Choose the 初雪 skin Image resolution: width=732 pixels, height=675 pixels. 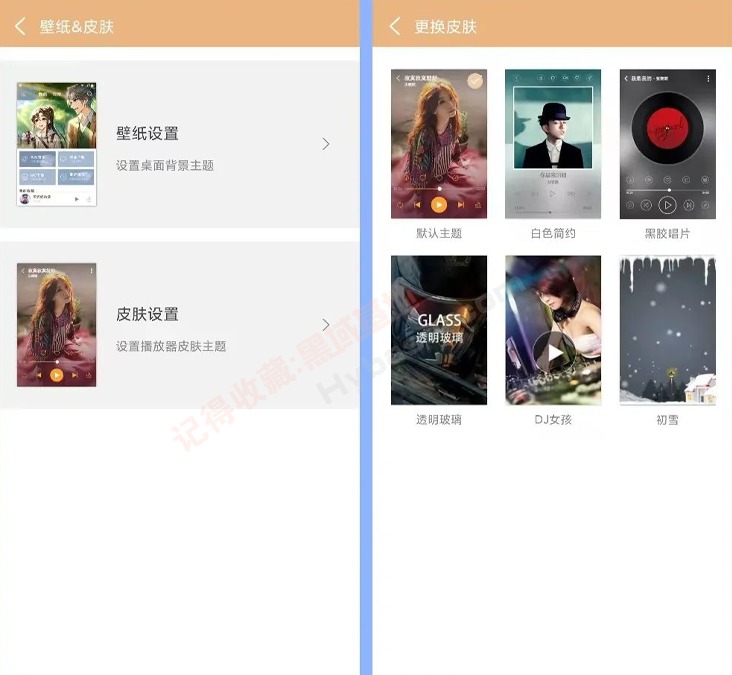coord(667,330)
